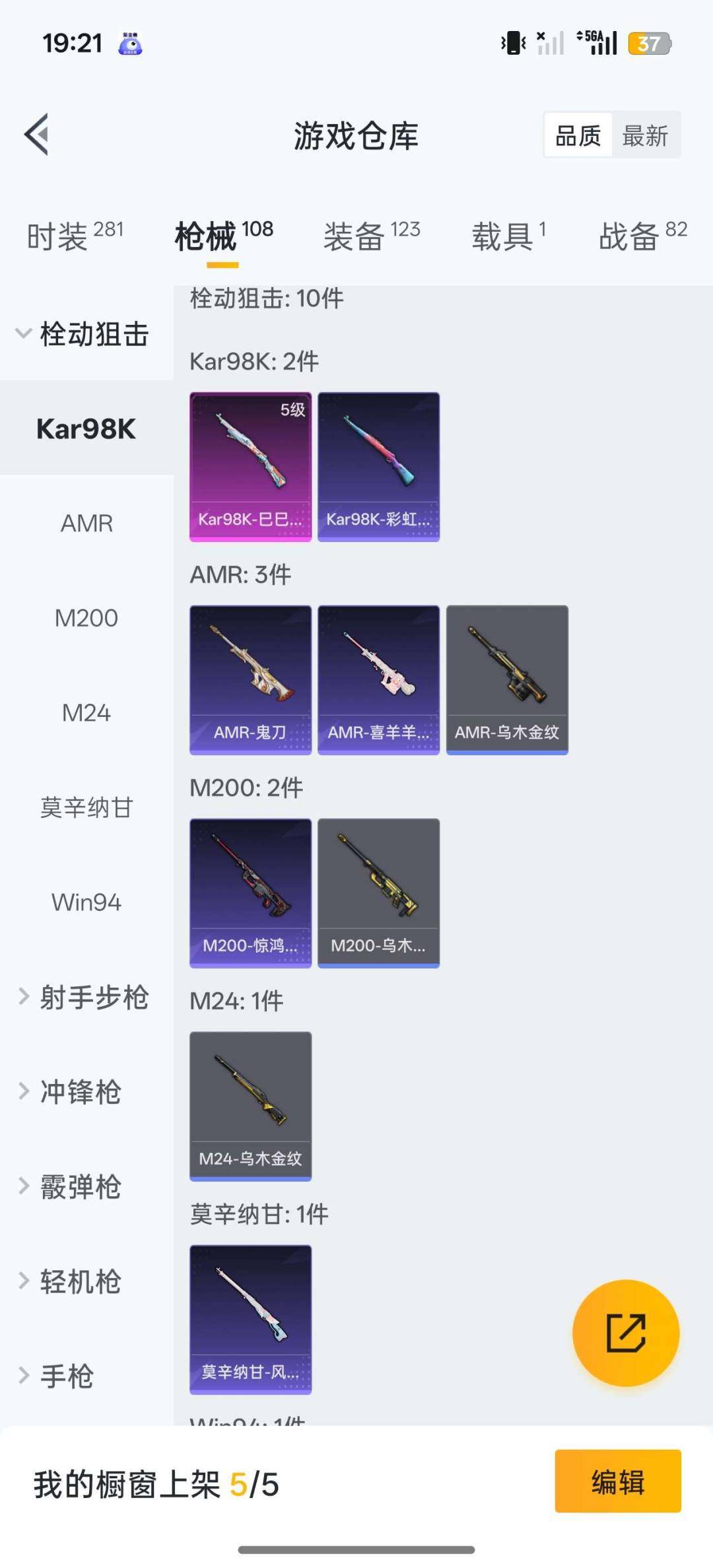Switch sorting to 最新
Viewport: 713px width, 1568px height.
point(646,135)
